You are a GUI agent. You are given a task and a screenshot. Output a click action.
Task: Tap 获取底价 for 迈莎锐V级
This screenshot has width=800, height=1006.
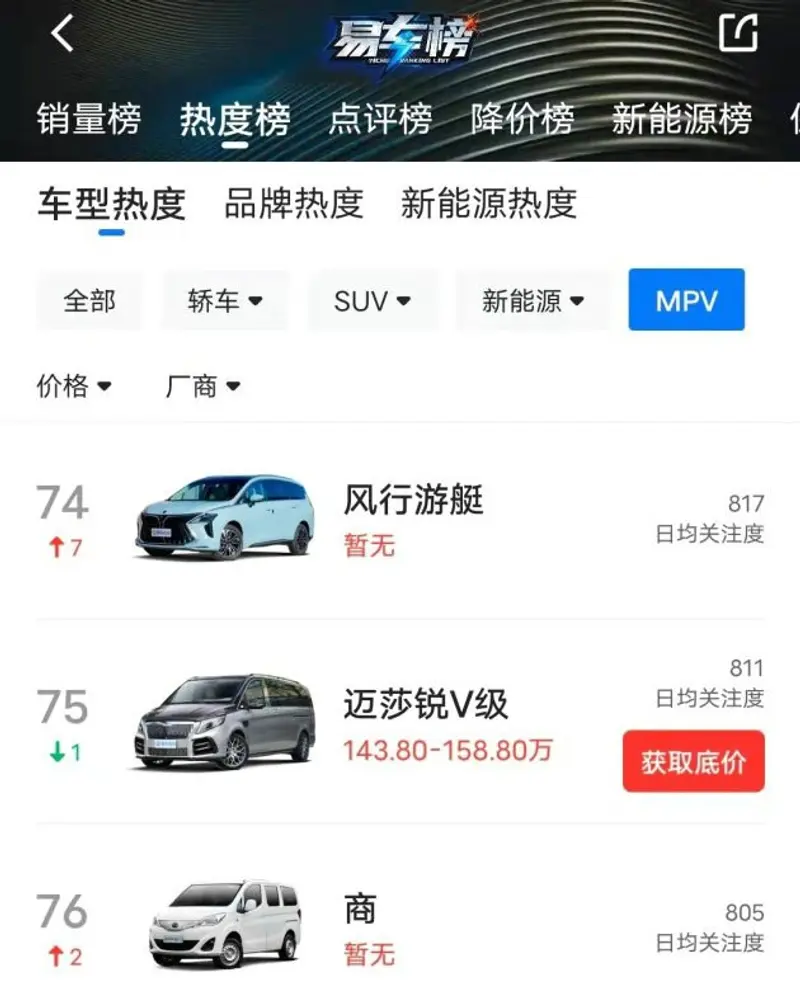click(x=693, y=761)
